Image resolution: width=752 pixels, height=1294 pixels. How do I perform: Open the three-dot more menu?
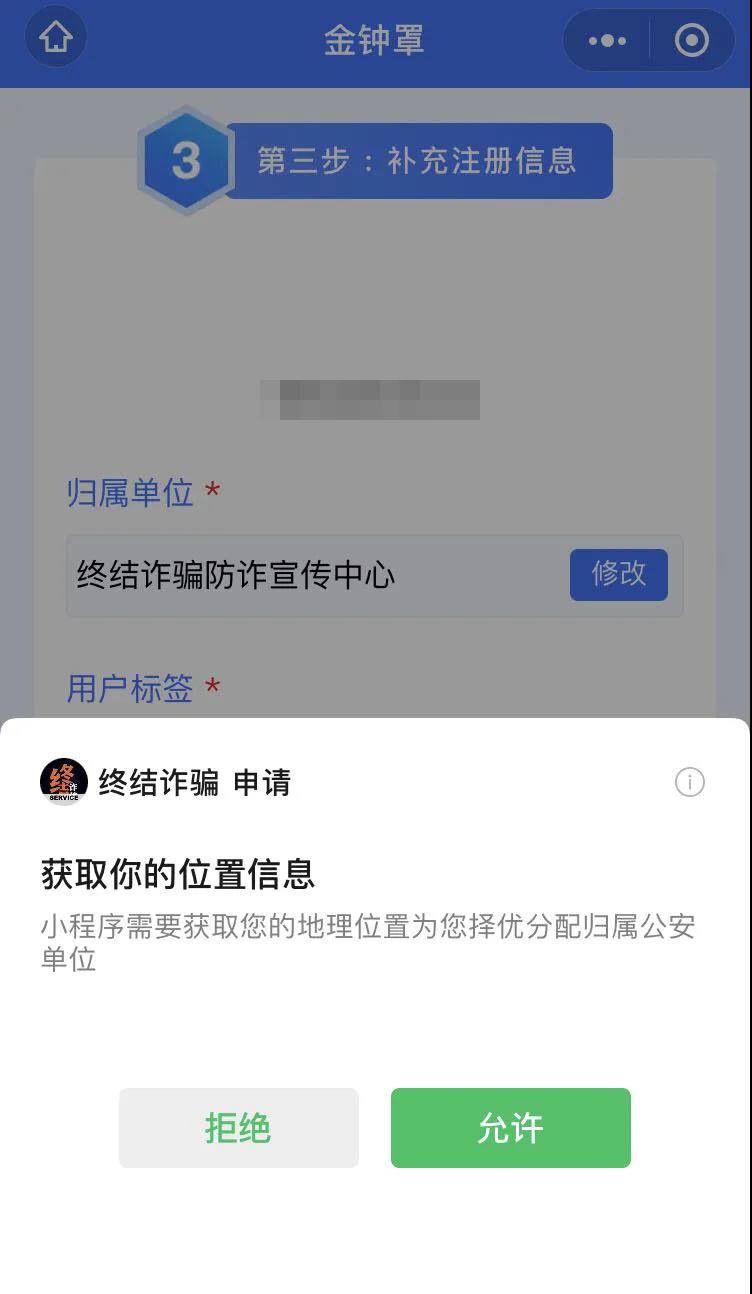click(607, 41)
